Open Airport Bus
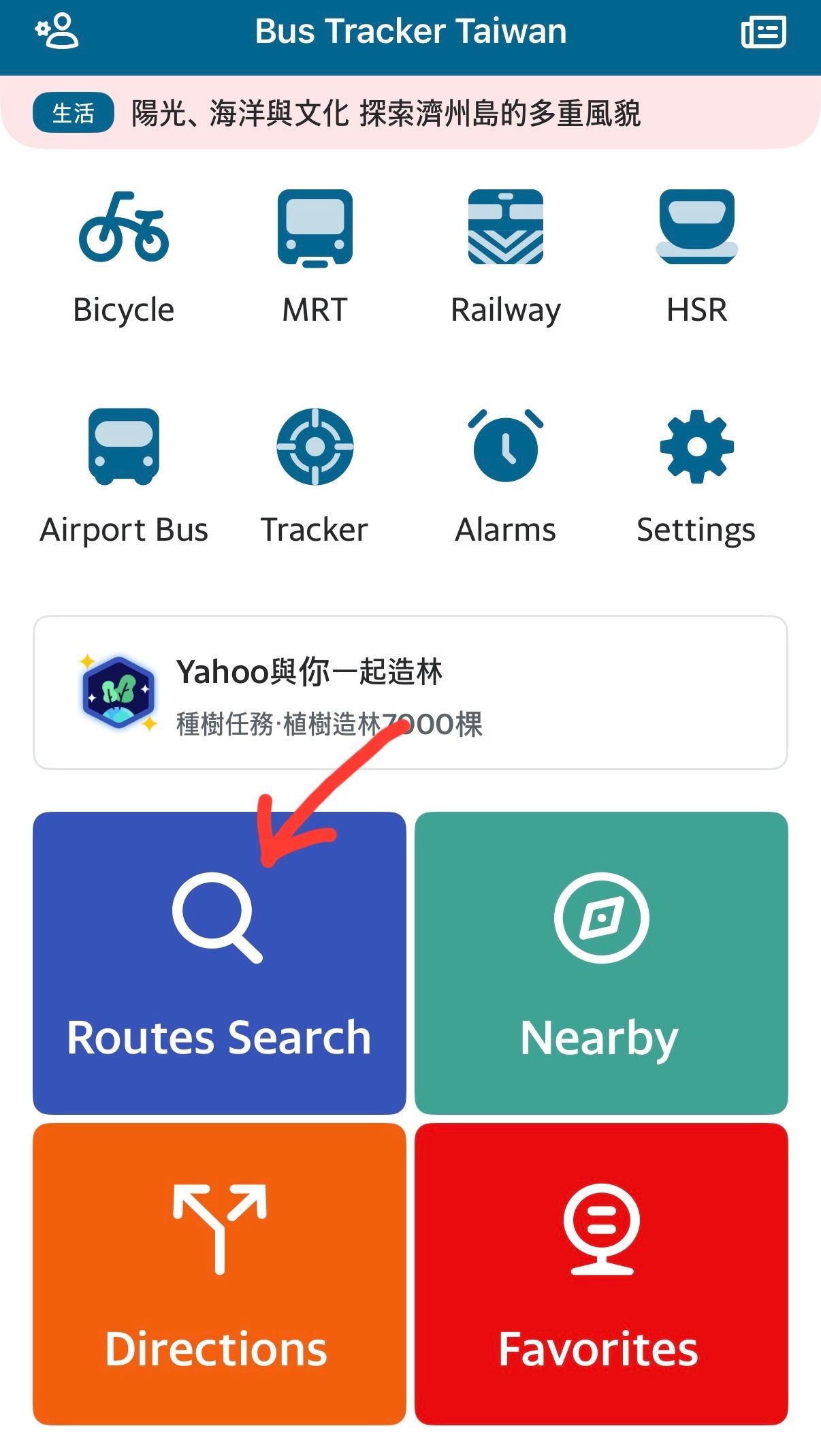This screenshot has height=1456, width=821. pyautogui.click(x=124, y=477)
